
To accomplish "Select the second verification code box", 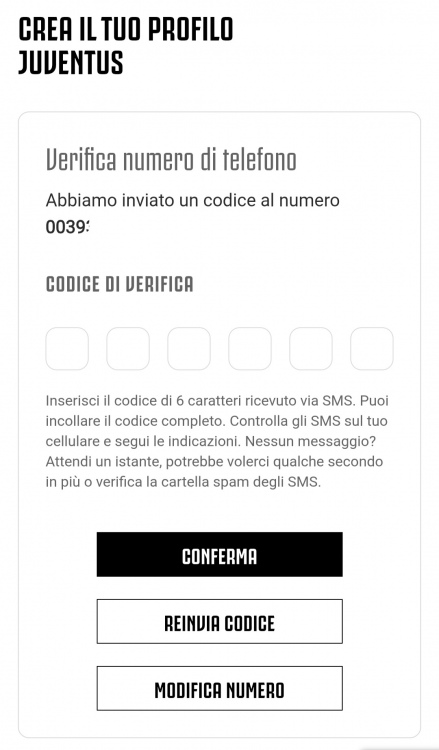I will (x=128, y=349).
